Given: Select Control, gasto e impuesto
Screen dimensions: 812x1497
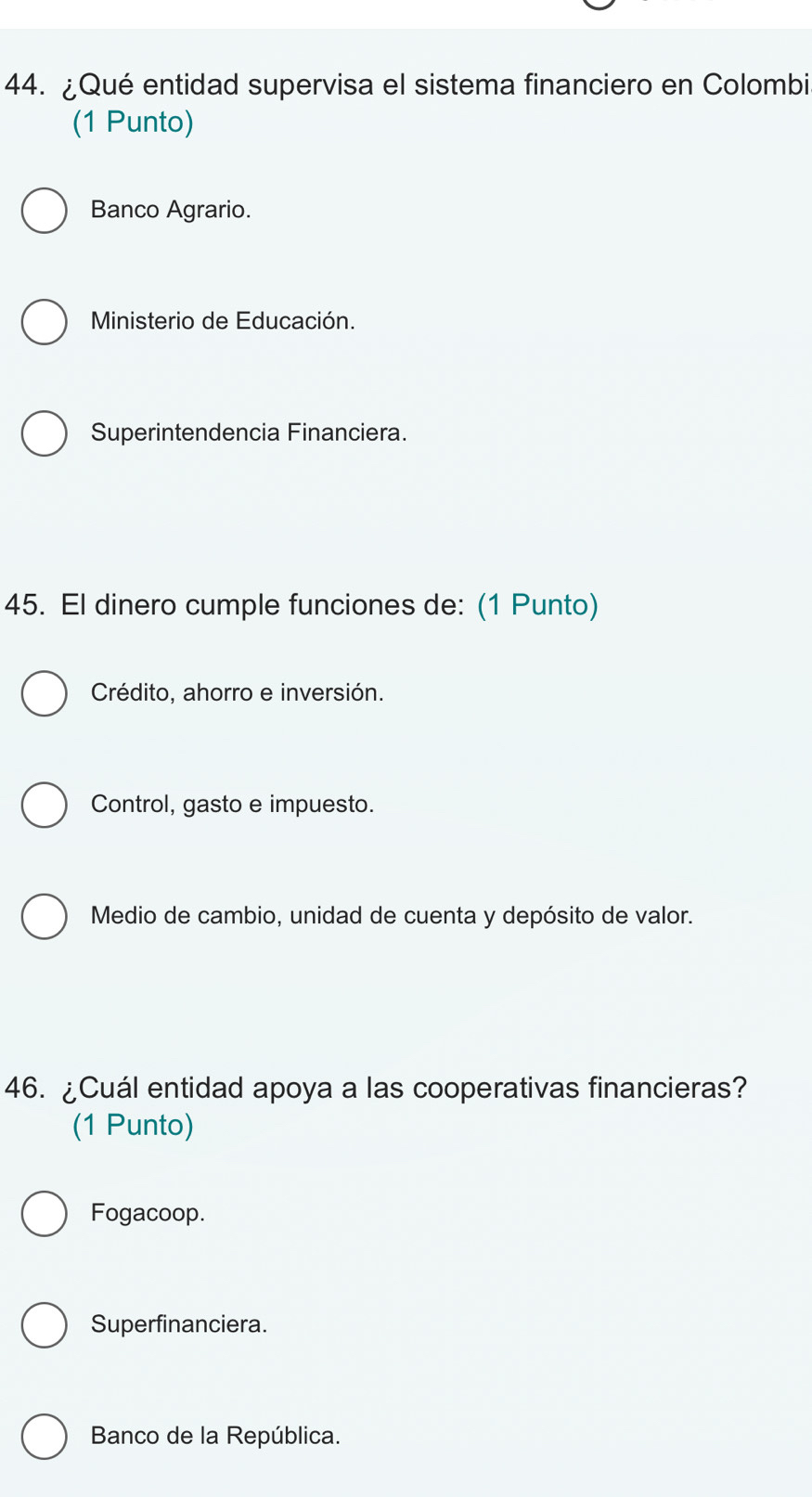Looking at the screenshot, I should click(x=44, y=805).
